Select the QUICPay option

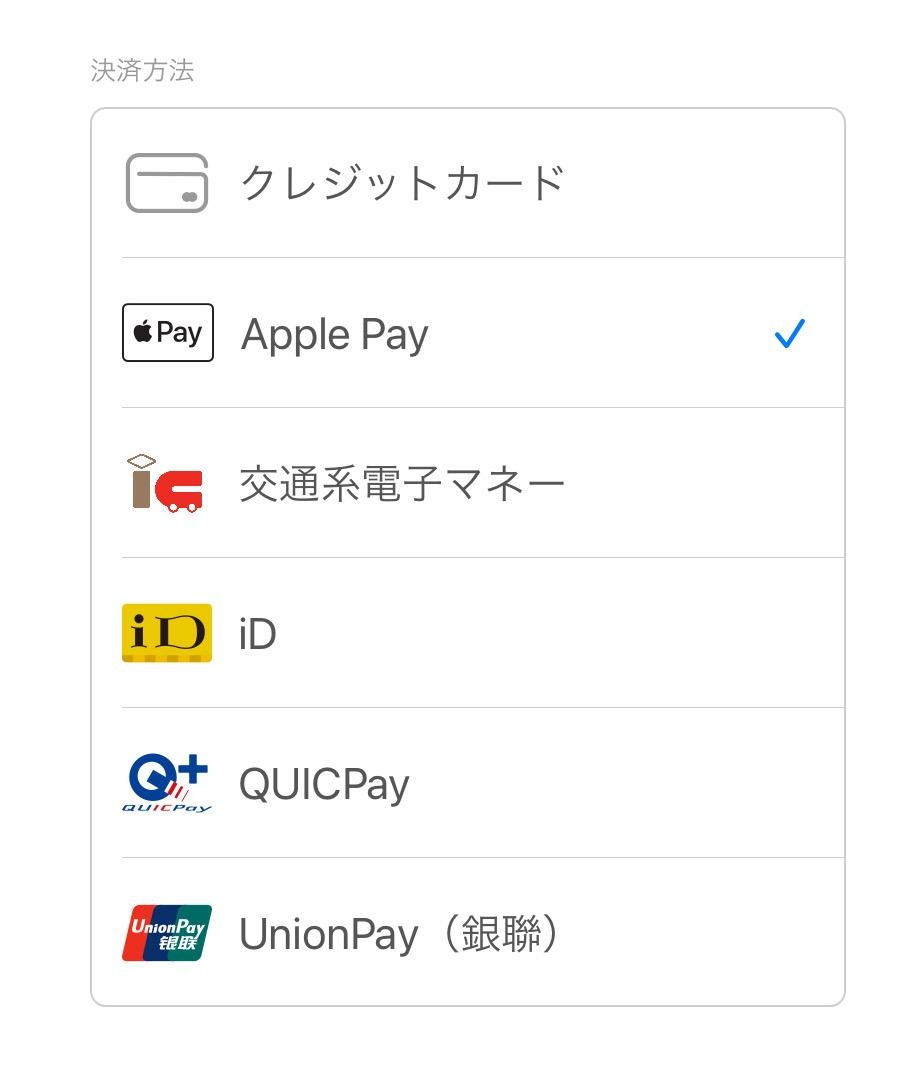[324, 784]
